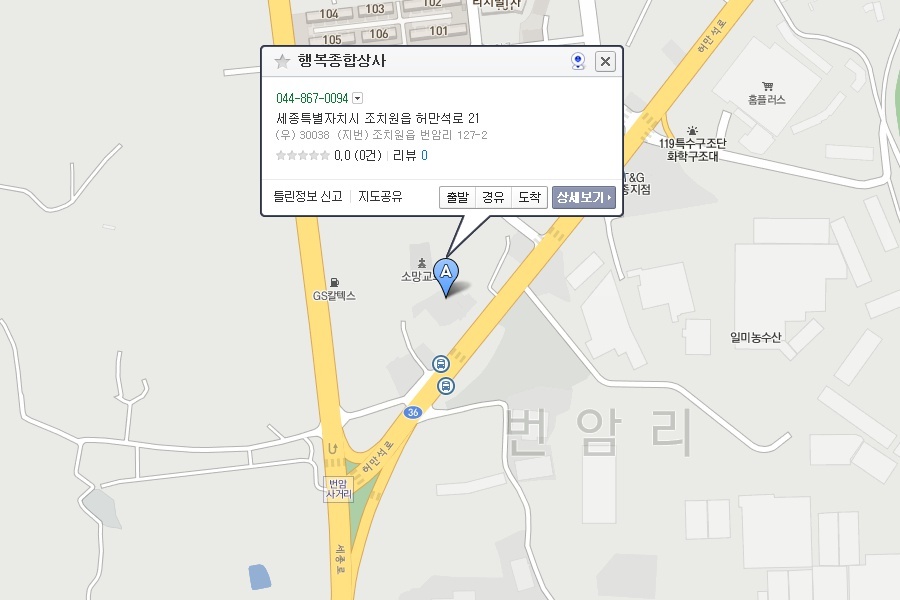Screen dimensions: 900x600
Task: Tap the phone number 044-867-0094
Action: (x=312, y=98)
